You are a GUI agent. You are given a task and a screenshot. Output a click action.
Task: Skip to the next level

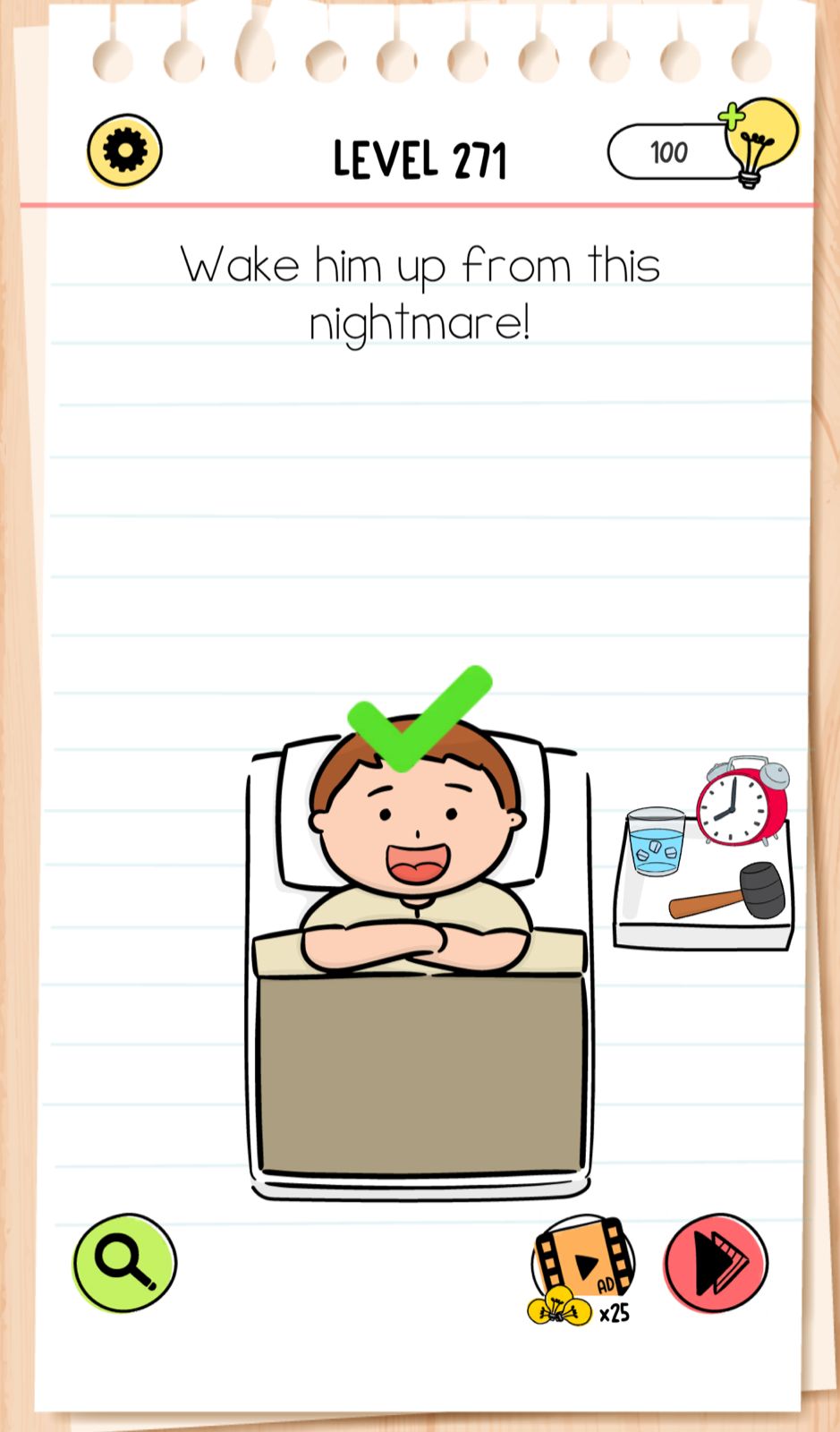click(716, 1264)
